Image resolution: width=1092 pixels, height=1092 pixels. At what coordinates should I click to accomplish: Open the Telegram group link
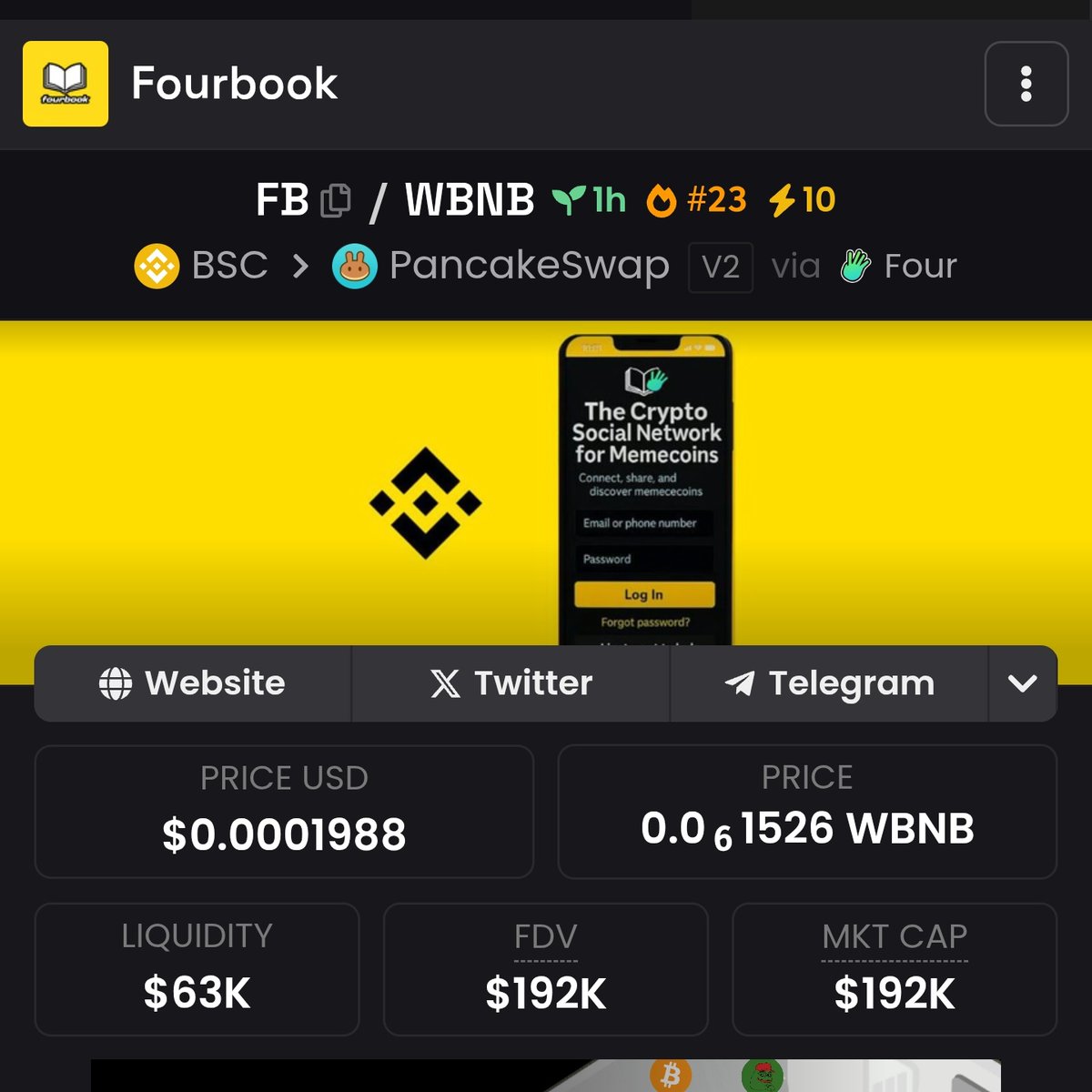point(829,683)
